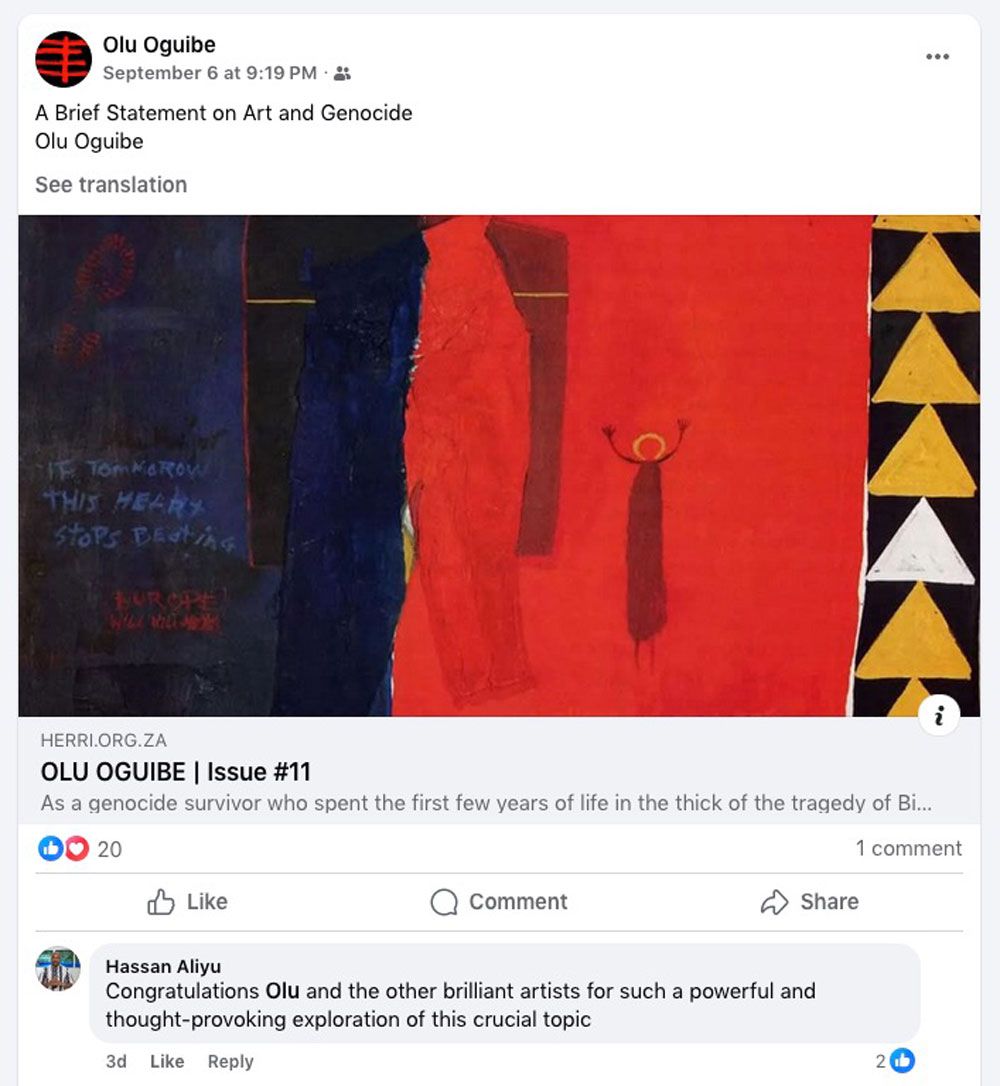This screenshot has width=1000, height=1086.
Task: Open Olu Oguibe's profile name link
Action: [159, 45]
